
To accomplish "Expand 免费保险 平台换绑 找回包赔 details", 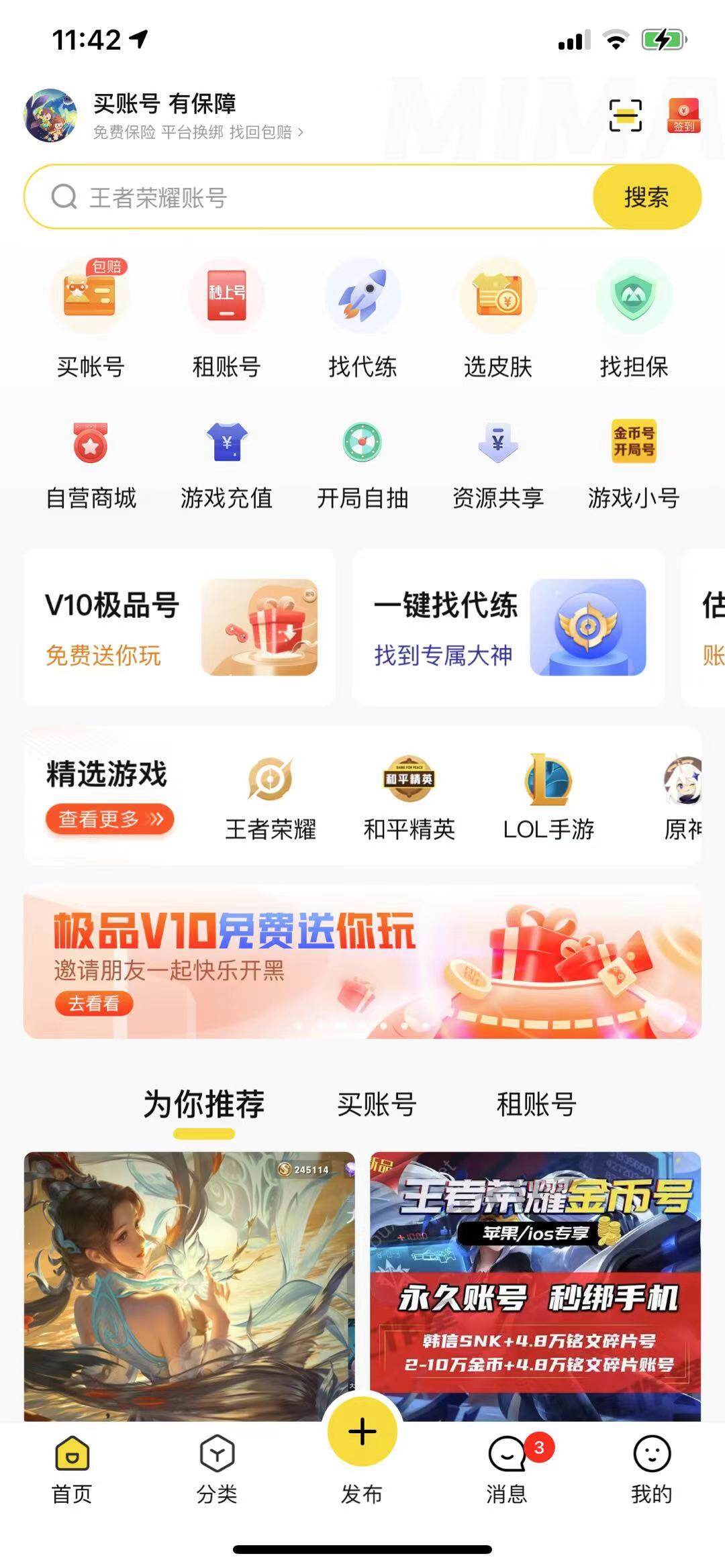I will pos(198,134).
